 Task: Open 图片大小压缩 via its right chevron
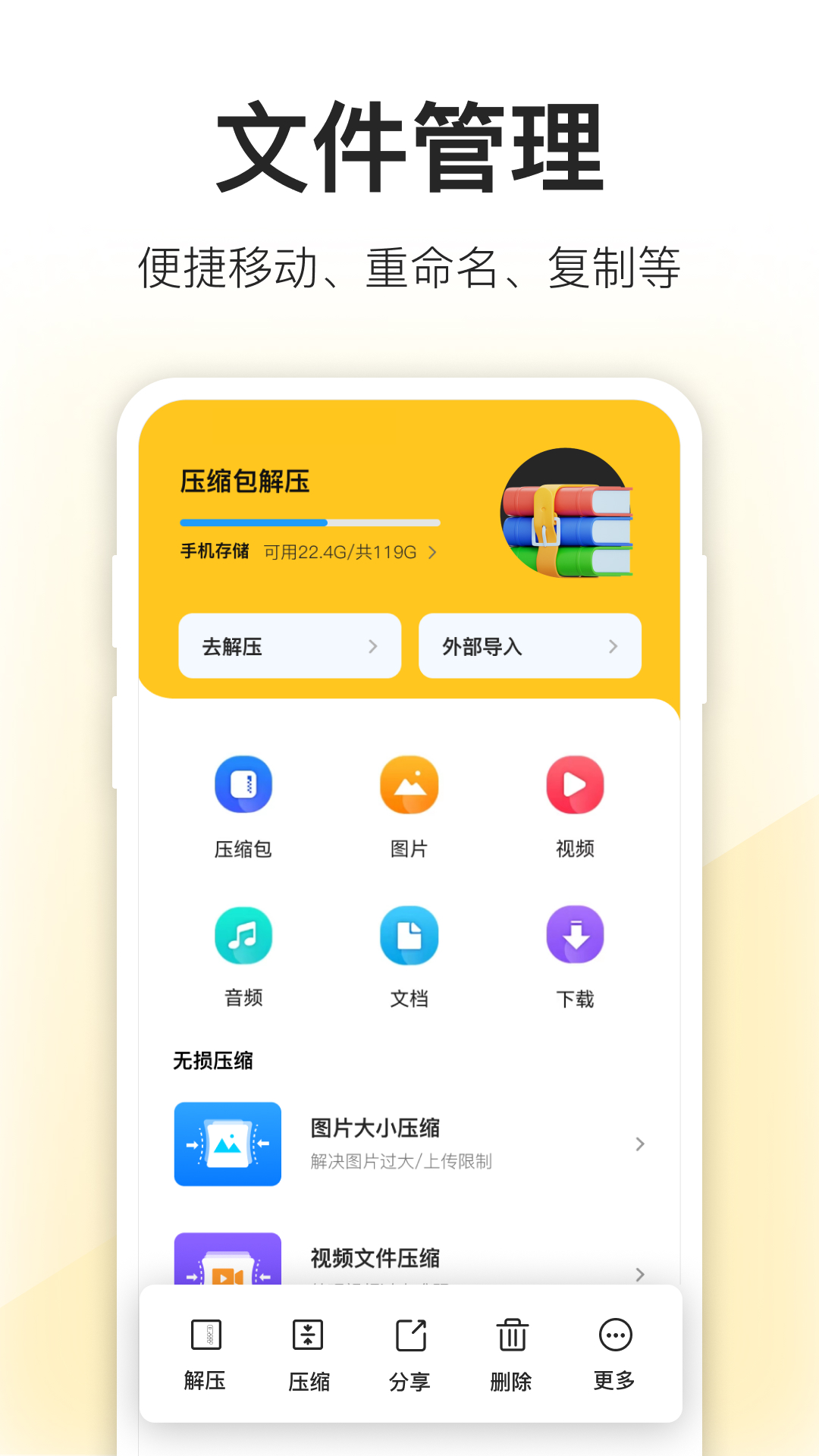(x=641, y=1145)
